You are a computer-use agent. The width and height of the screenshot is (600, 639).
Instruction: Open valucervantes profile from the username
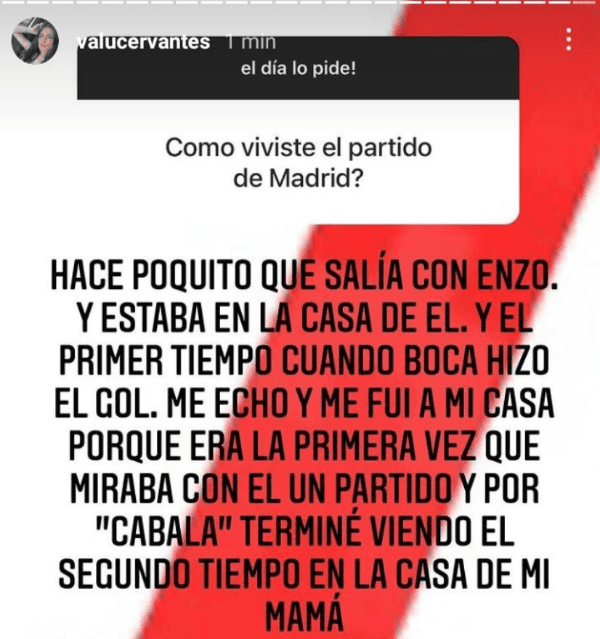(143, 42)
